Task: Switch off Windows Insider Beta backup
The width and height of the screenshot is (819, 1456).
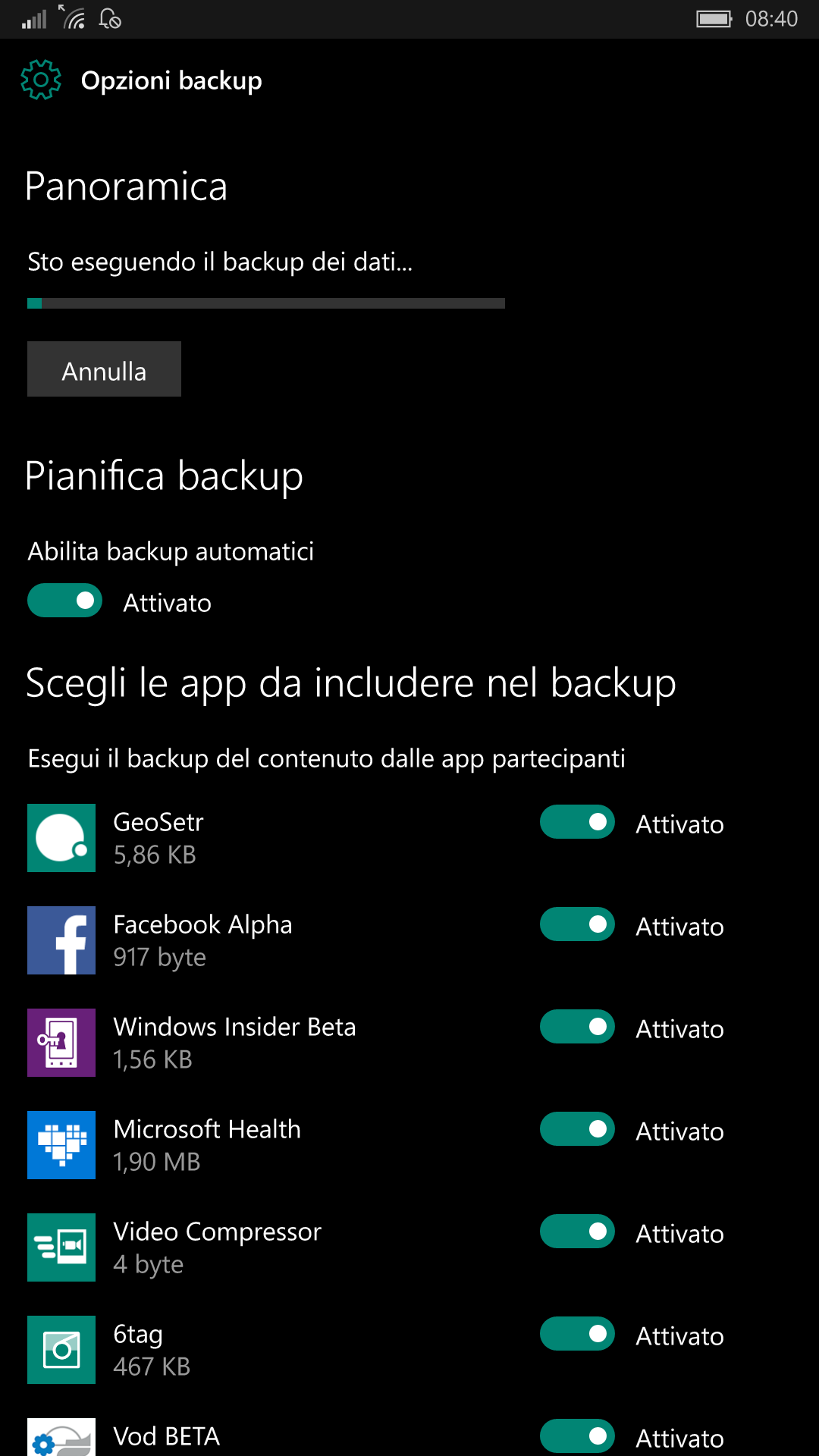Action: click(x=577, y=1027)
